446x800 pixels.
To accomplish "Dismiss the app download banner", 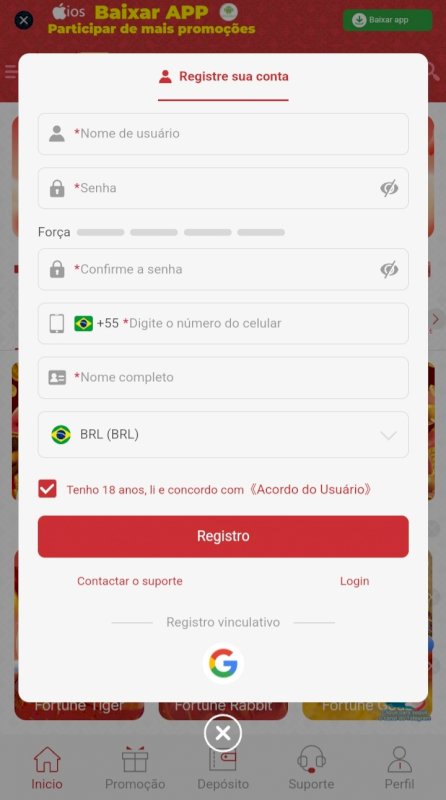I will pyautogui.click(x=23, y=20).
